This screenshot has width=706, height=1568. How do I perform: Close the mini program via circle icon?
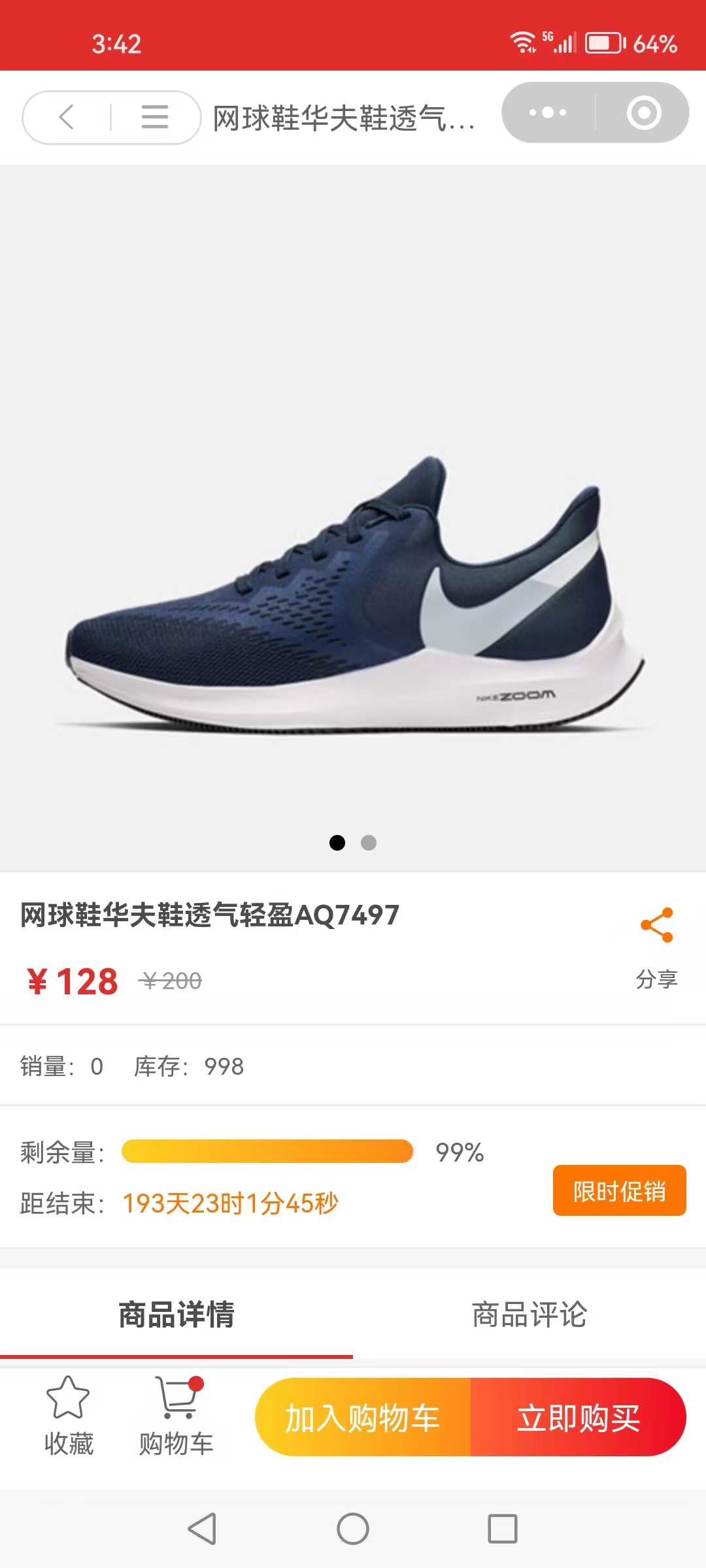[x=644, y=112]
